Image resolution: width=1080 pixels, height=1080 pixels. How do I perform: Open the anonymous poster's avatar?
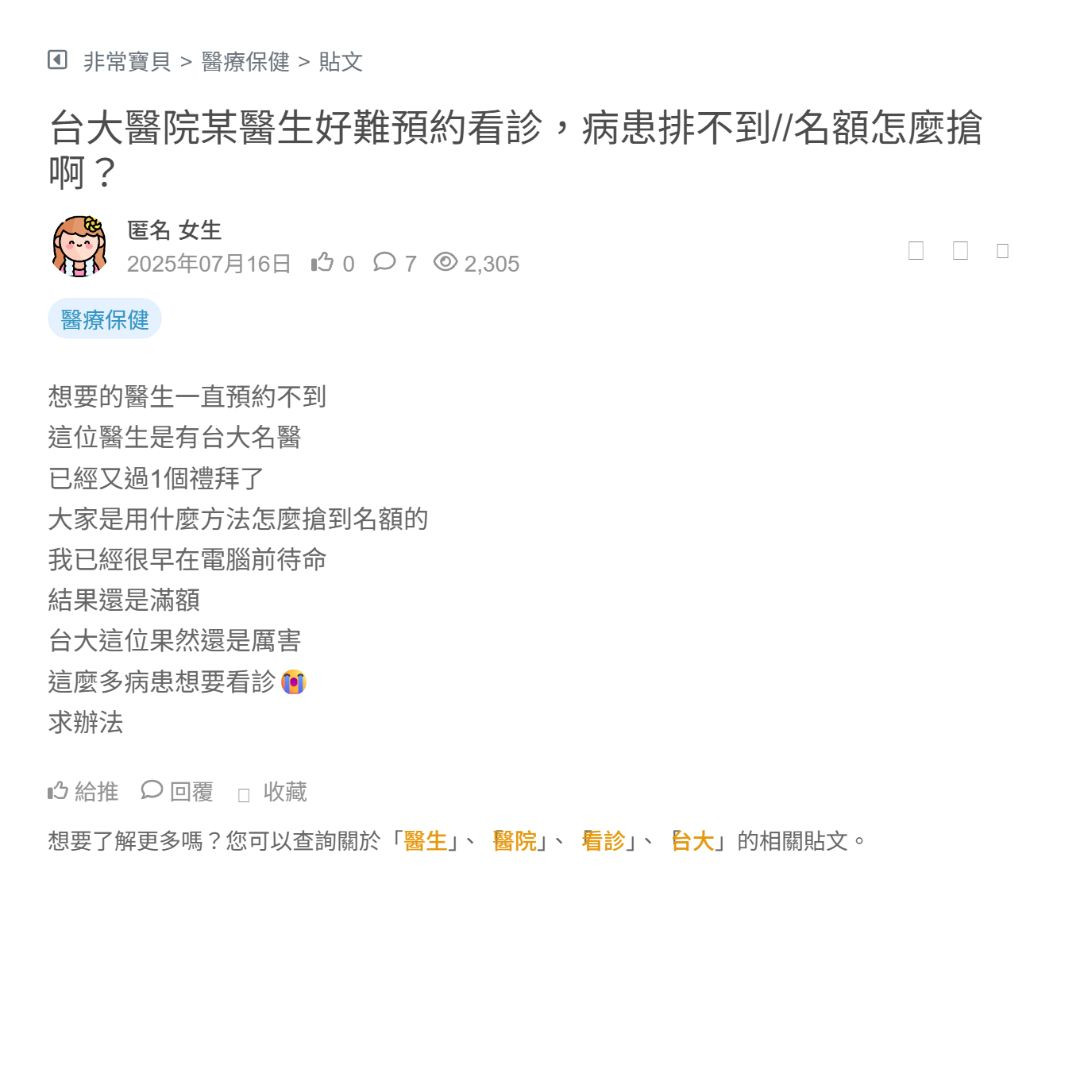79,246
